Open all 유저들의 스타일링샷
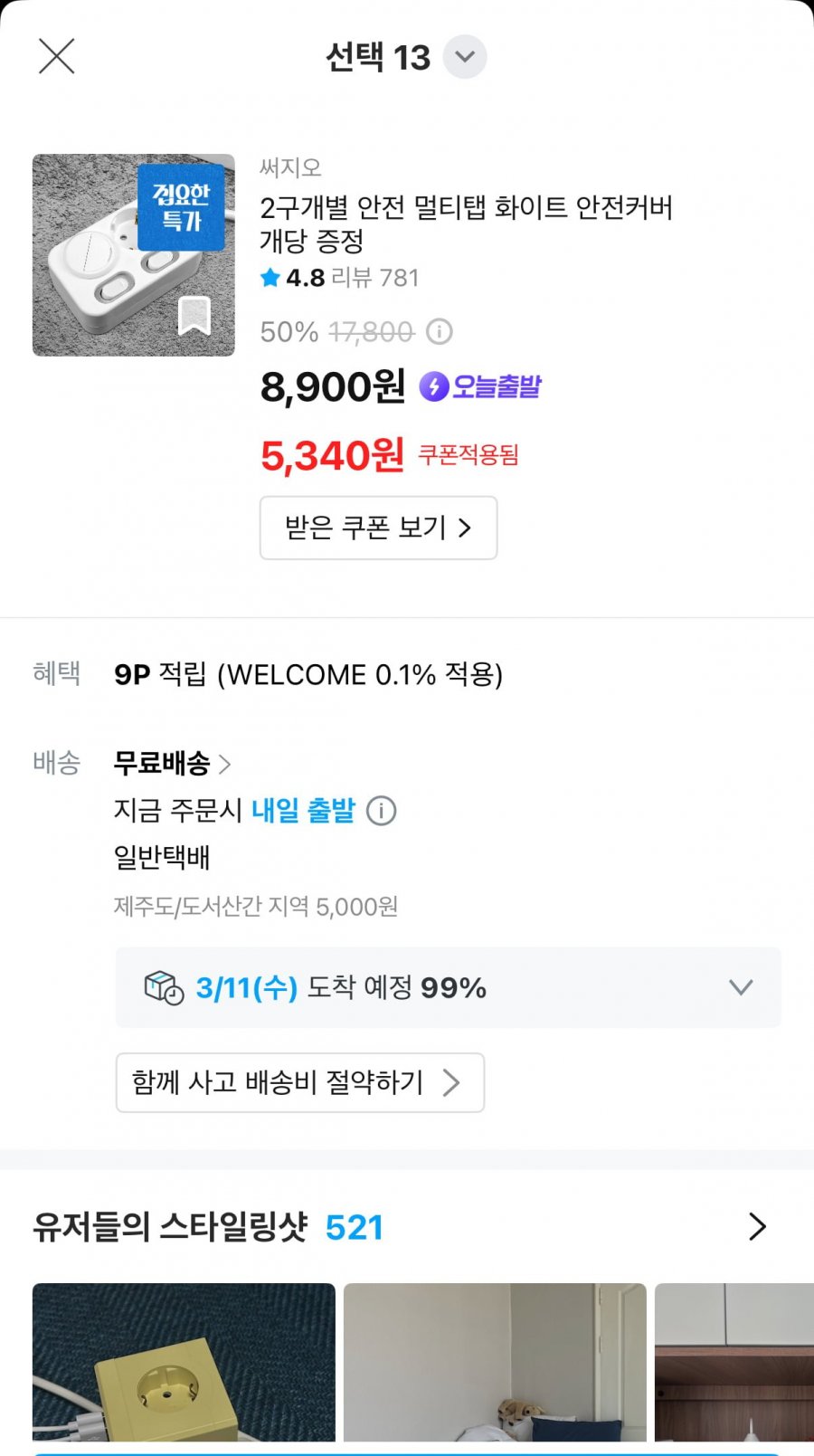This screenshot has height=1456, width=814. click(757, 1227)
